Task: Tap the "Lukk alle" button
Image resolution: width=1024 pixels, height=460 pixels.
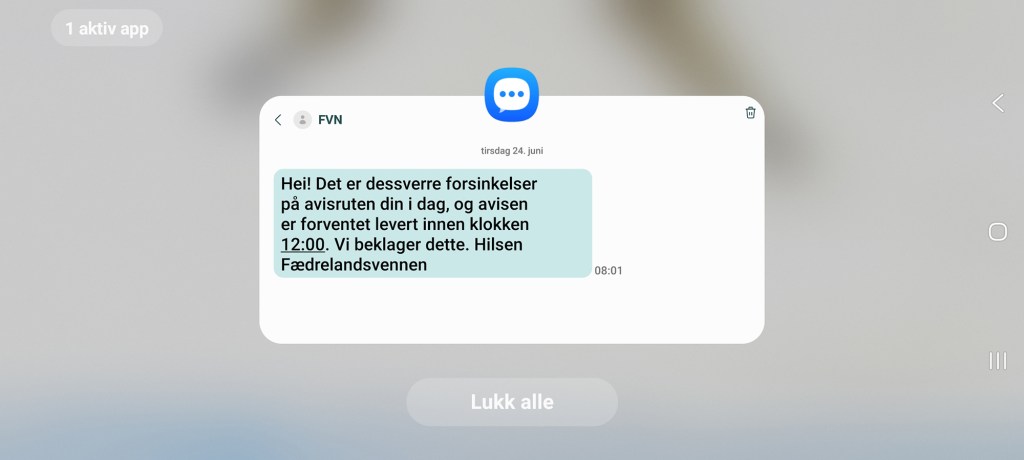Action: coord(511,402)
